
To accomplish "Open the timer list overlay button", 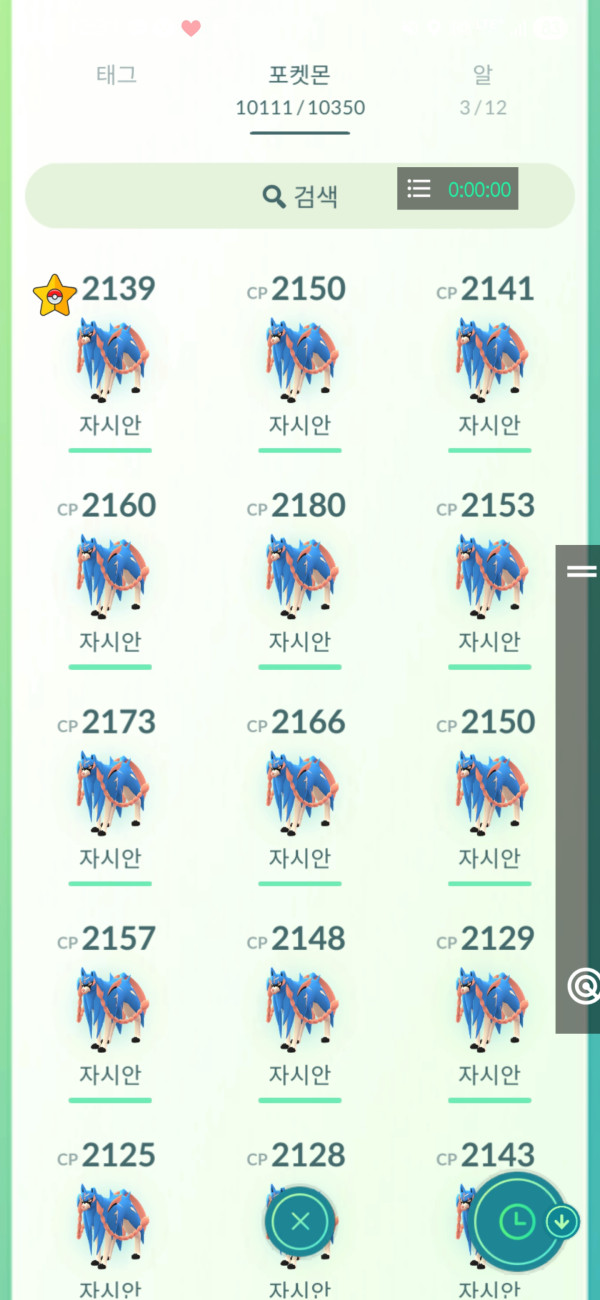I will (x=419, y=189).
